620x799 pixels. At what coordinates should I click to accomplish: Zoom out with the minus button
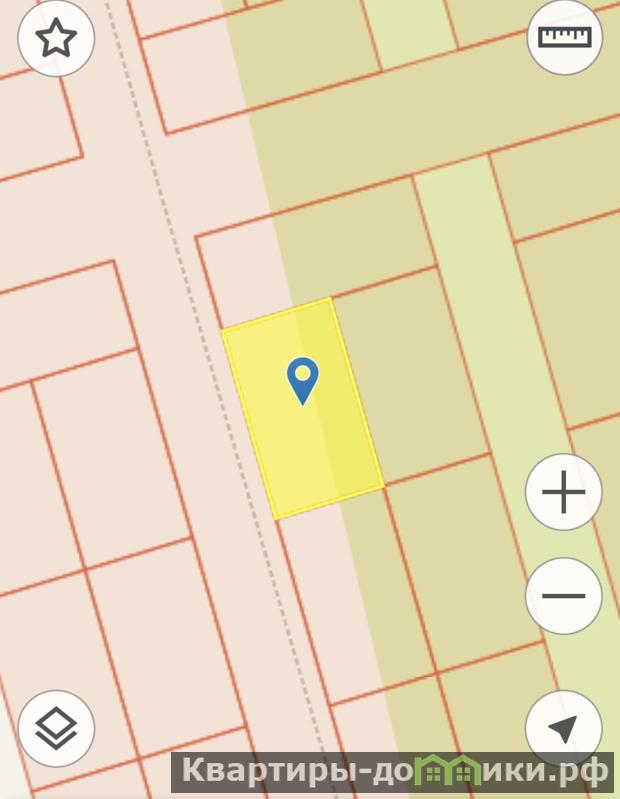click(x=563, y=596)
